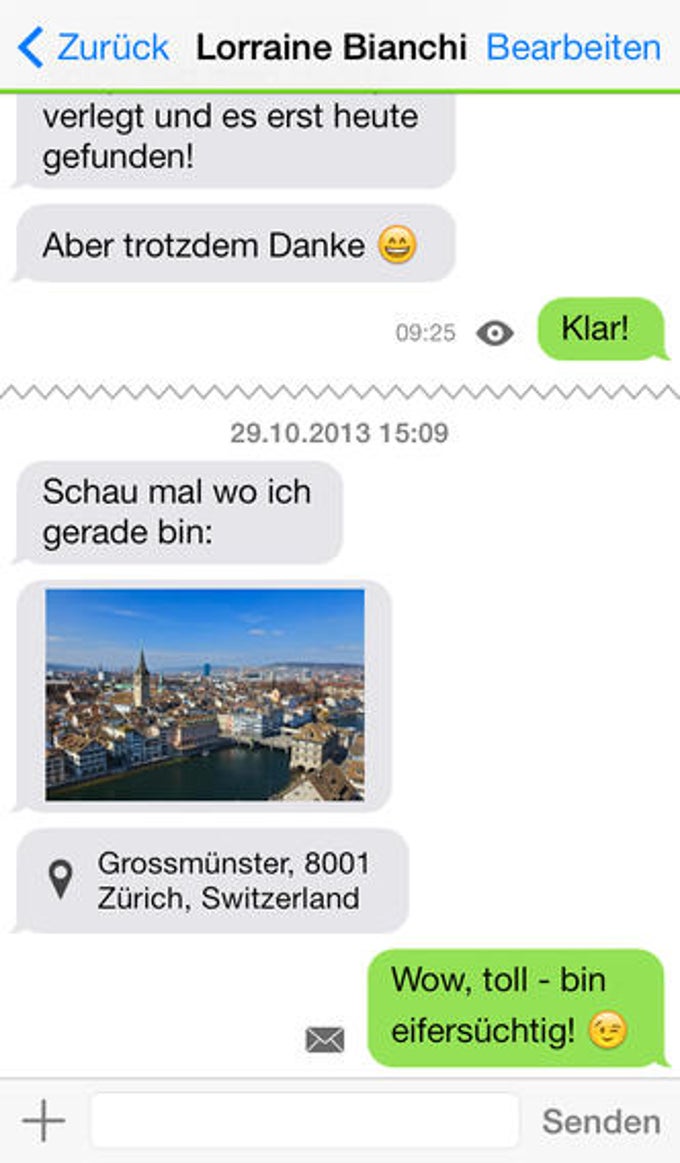Open the Zürich photo from Lorraine

(x=205, y=695)
